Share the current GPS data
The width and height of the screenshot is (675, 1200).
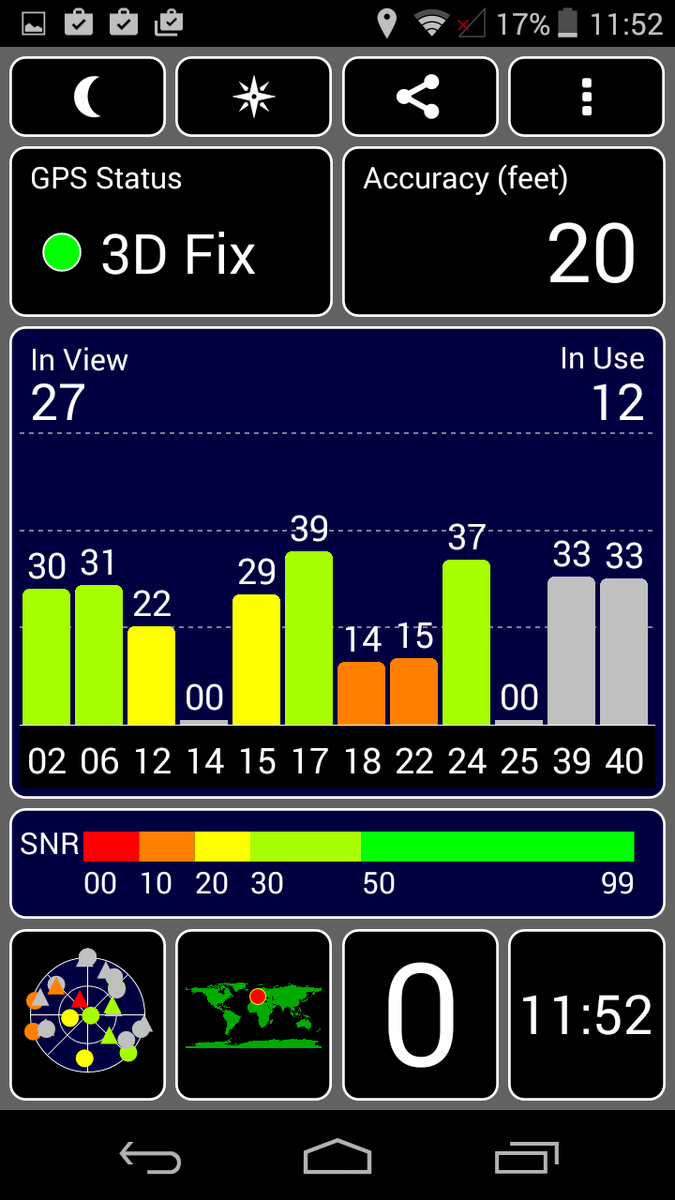(420, 97)
